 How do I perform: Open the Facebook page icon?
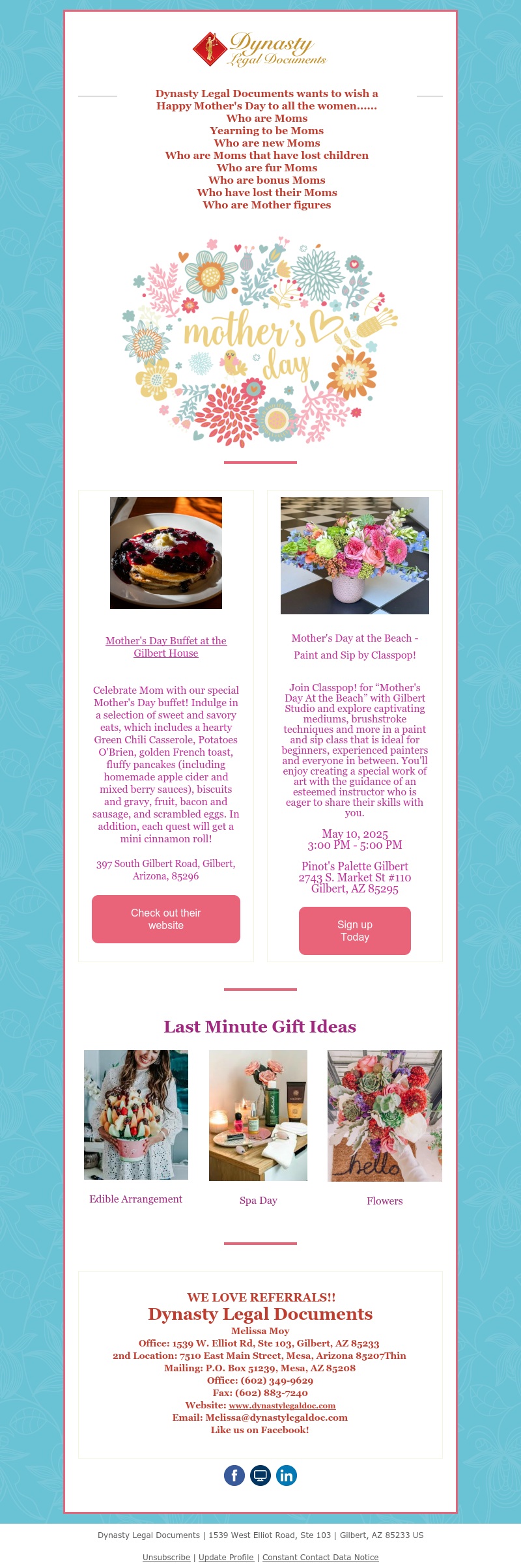234,1475
